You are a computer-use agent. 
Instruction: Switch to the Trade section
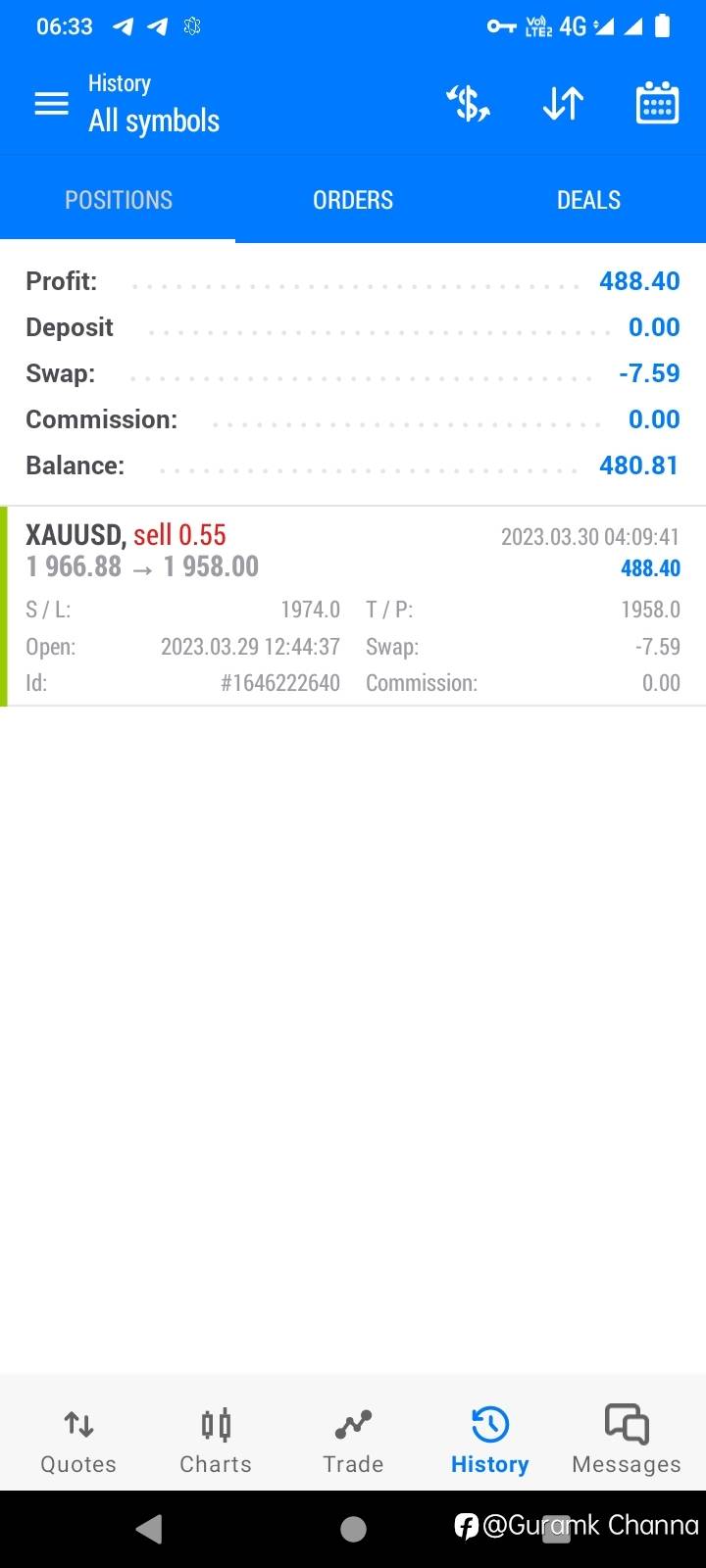(353, 1439)
